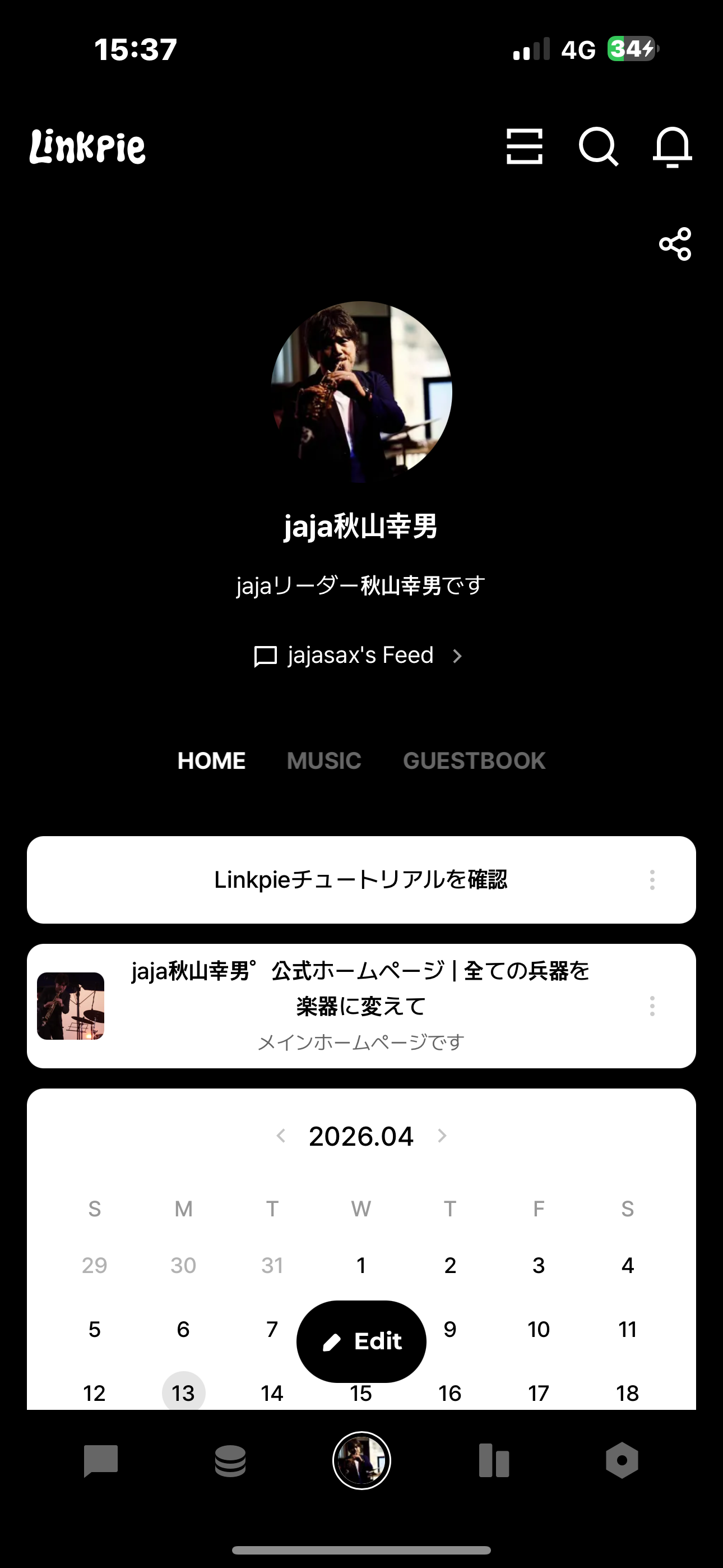
Task: Go to previous month in calendar
Action: click(281, 1136)
